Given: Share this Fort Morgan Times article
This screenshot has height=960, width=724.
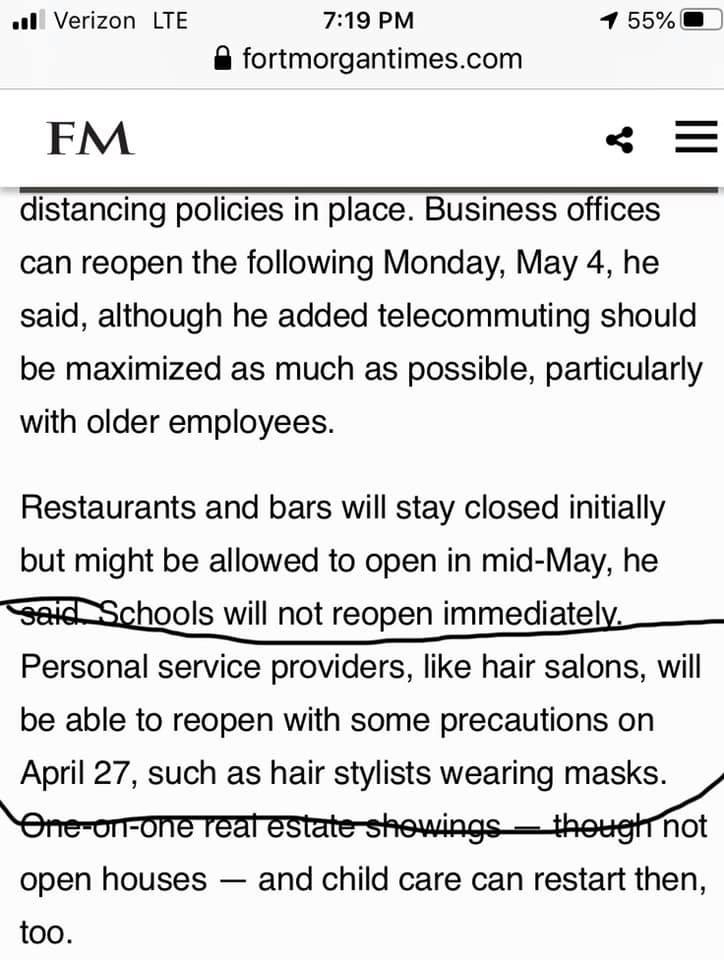Looking at the screenshot, I should click(620, 140).
